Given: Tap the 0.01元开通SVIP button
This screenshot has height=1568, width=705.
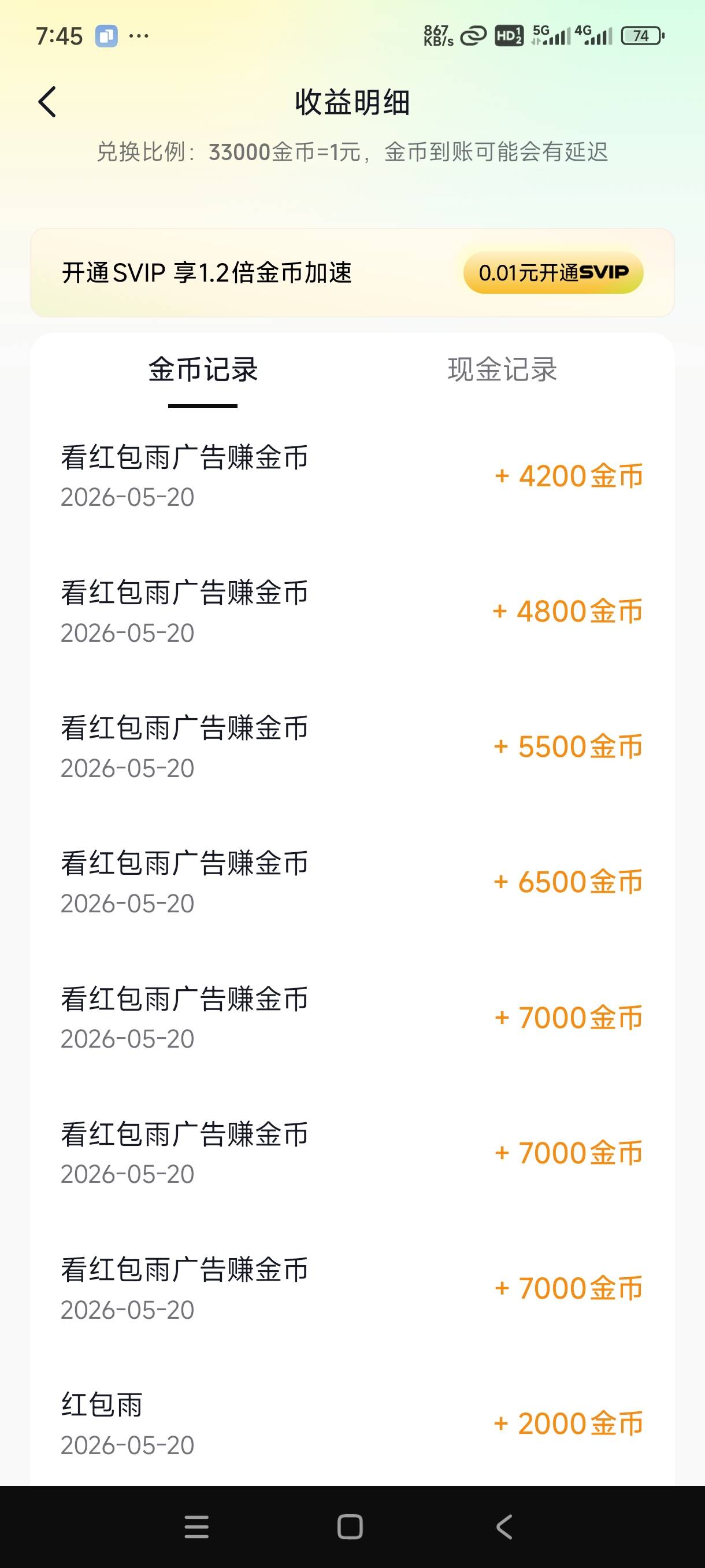Looking at the screenshot, I should [x=553, y=273].
